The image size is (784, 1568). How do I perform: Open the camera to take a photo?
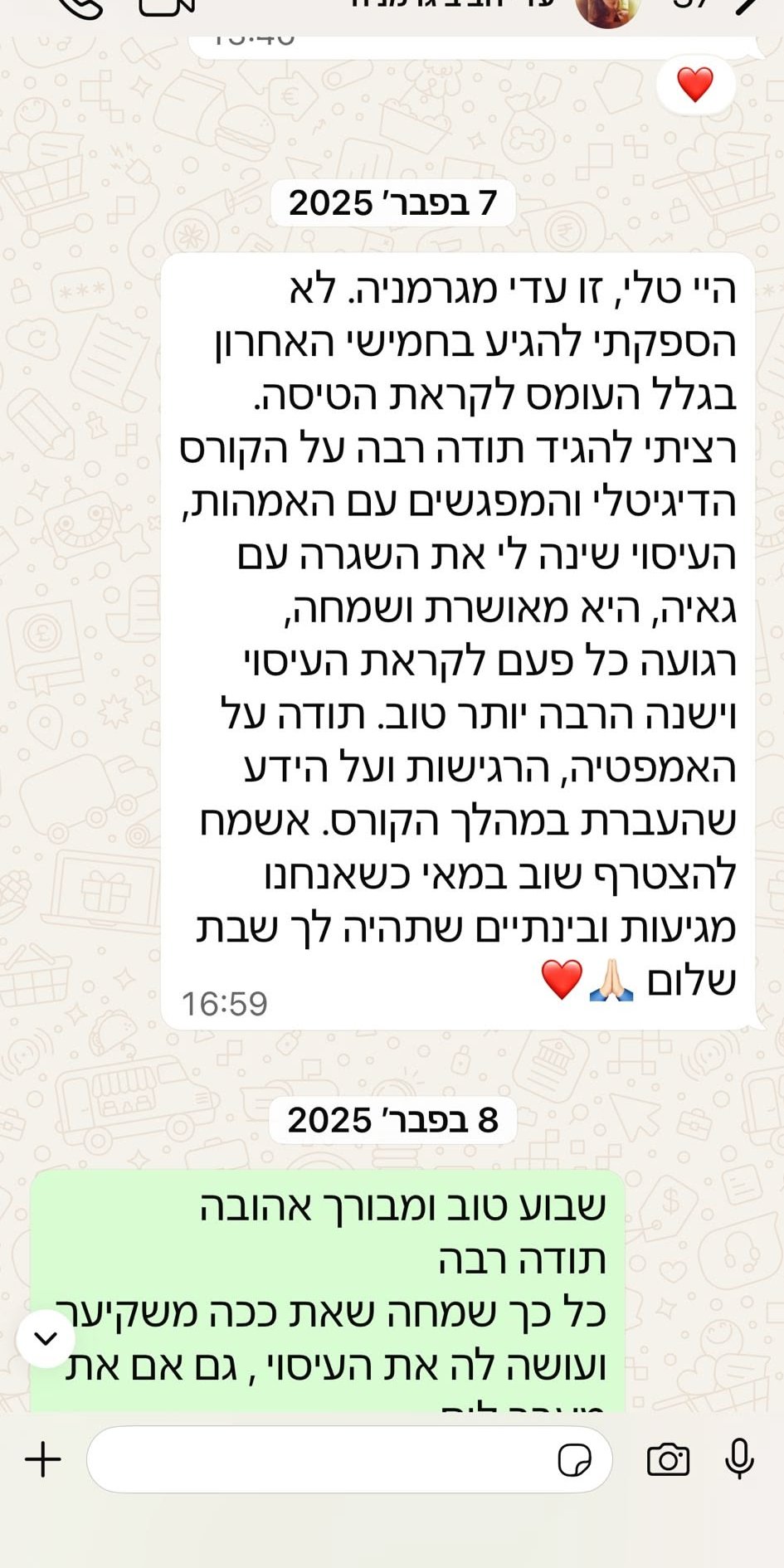tap(668, 1460)
